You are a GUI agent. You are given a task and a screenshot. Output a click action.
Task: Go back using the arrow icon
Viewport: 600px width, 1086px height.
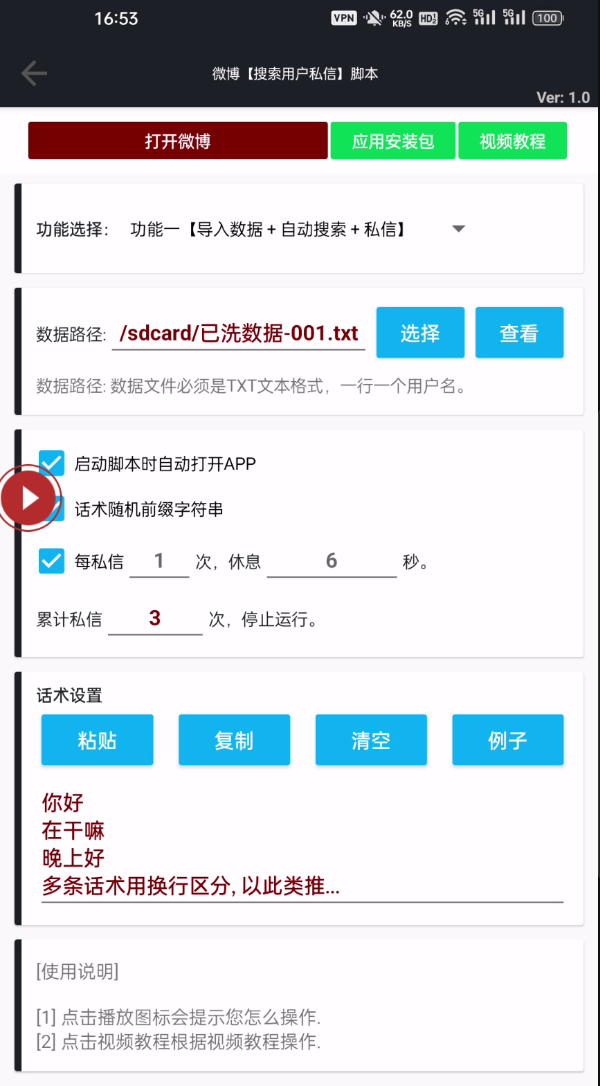click(33, 73)
